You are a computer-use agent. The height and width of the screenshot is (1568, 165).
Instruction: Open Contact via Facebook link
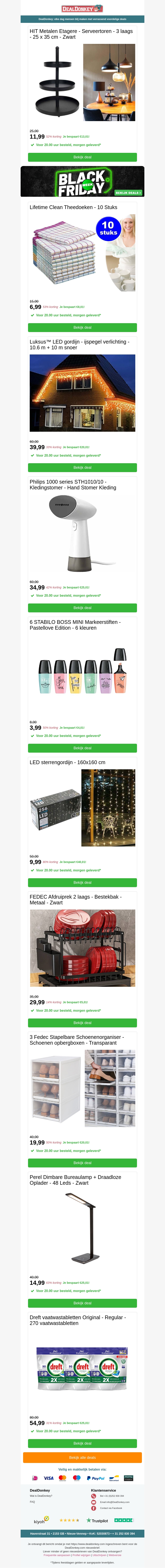coord(111,1508)
